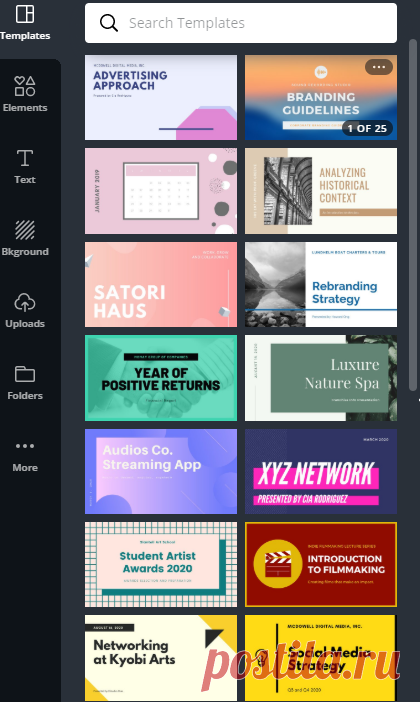Tap the Search Templates field
Screen dimensions: 420x702
[x=240, y=23]
